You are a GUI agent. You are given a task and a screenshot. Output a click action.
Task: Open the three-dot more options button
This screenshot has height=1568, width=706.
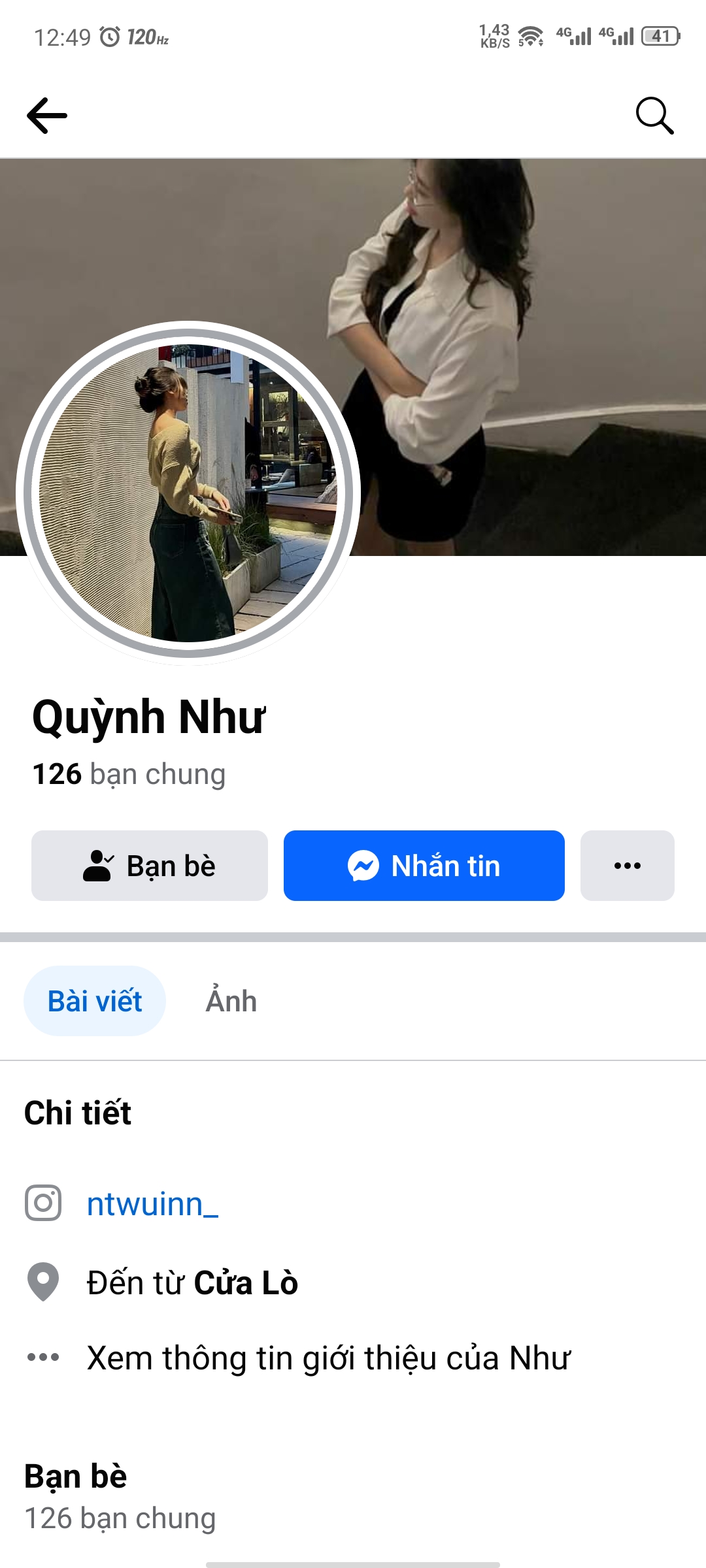click(x=627, y=866)
